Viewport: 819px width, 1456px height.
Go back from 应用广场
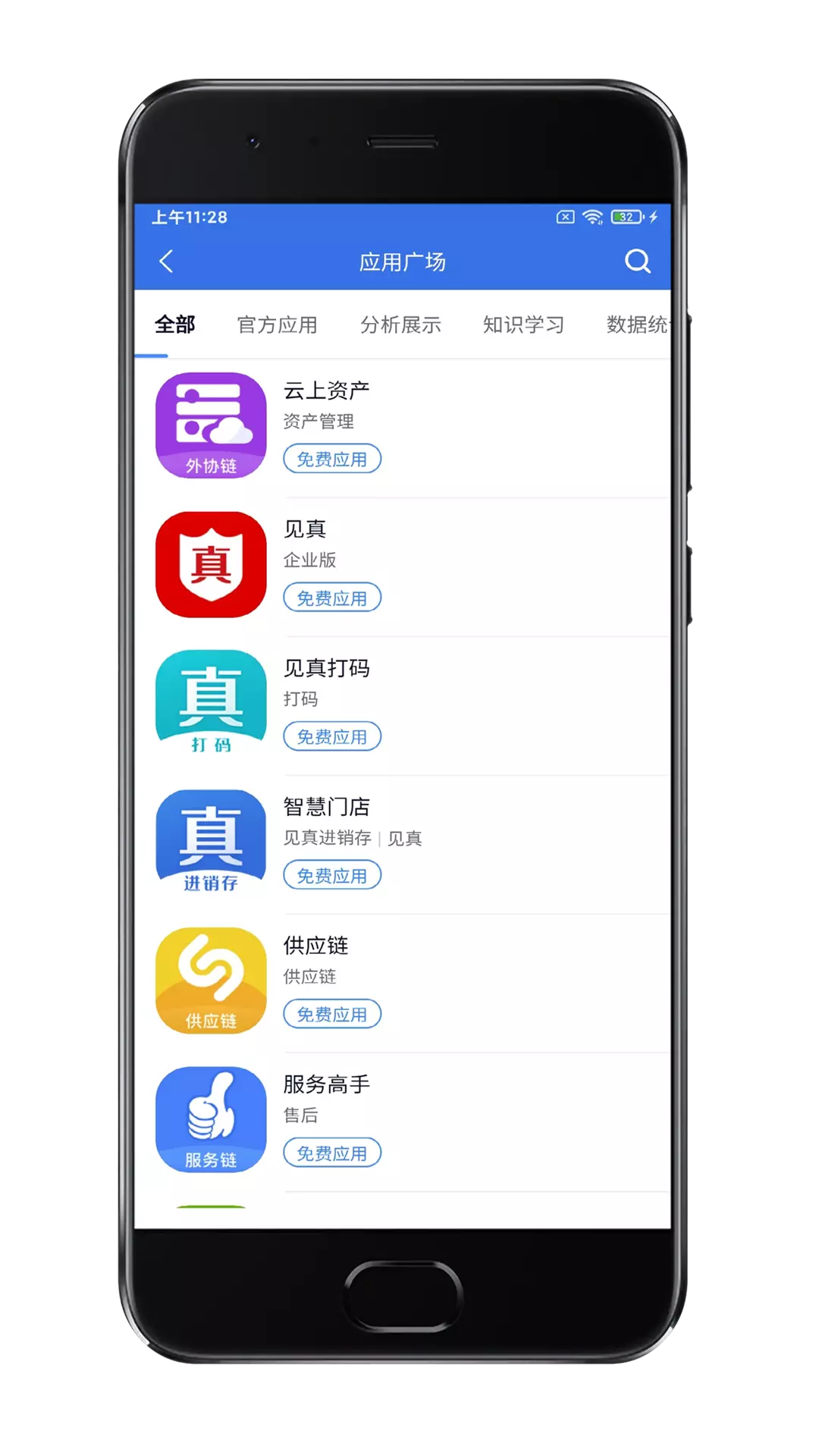coord(167,262)
